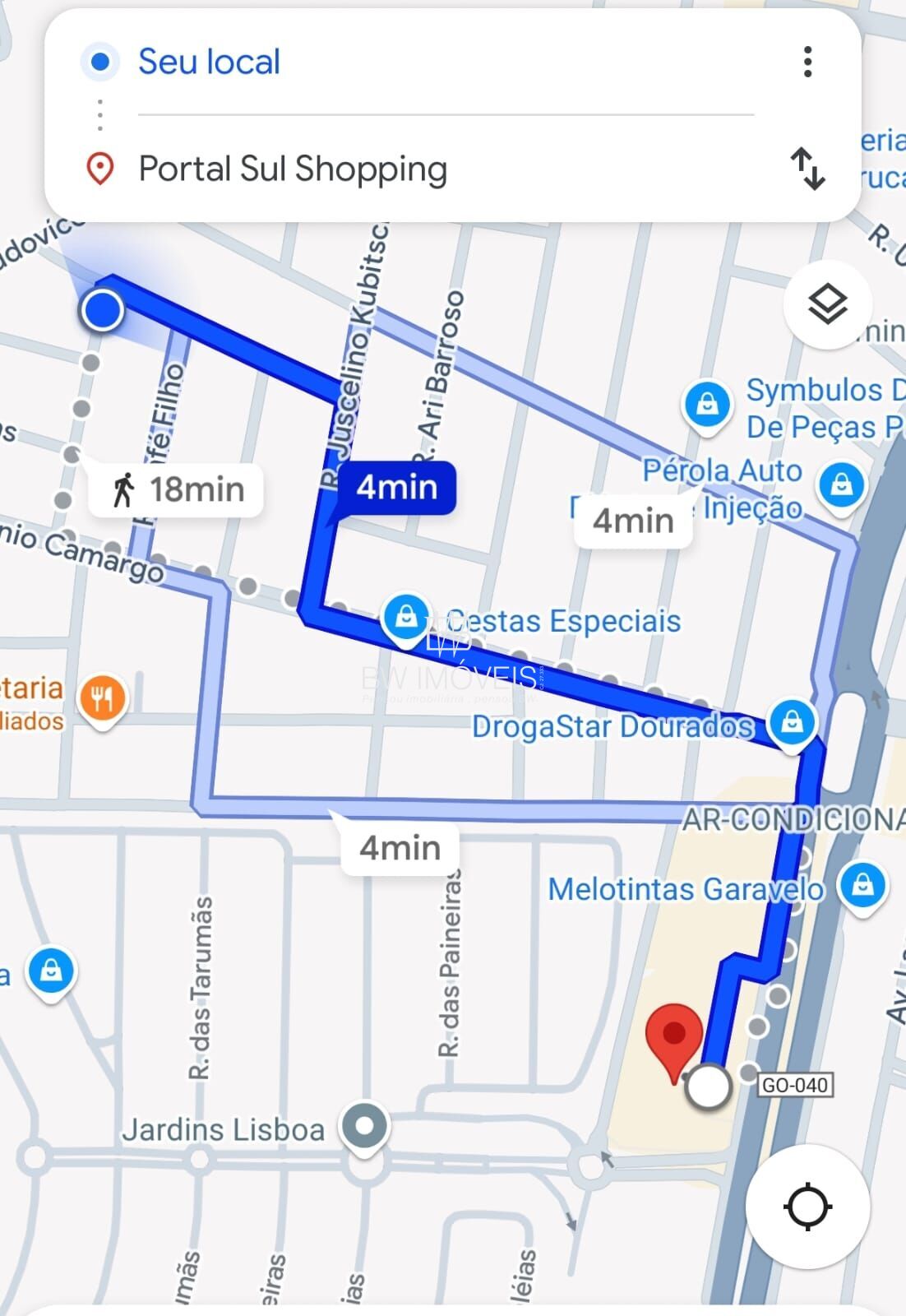Click the swap origin and destination icon
The height and width of the screenshot is (1316, 906).
coord(809,167)
